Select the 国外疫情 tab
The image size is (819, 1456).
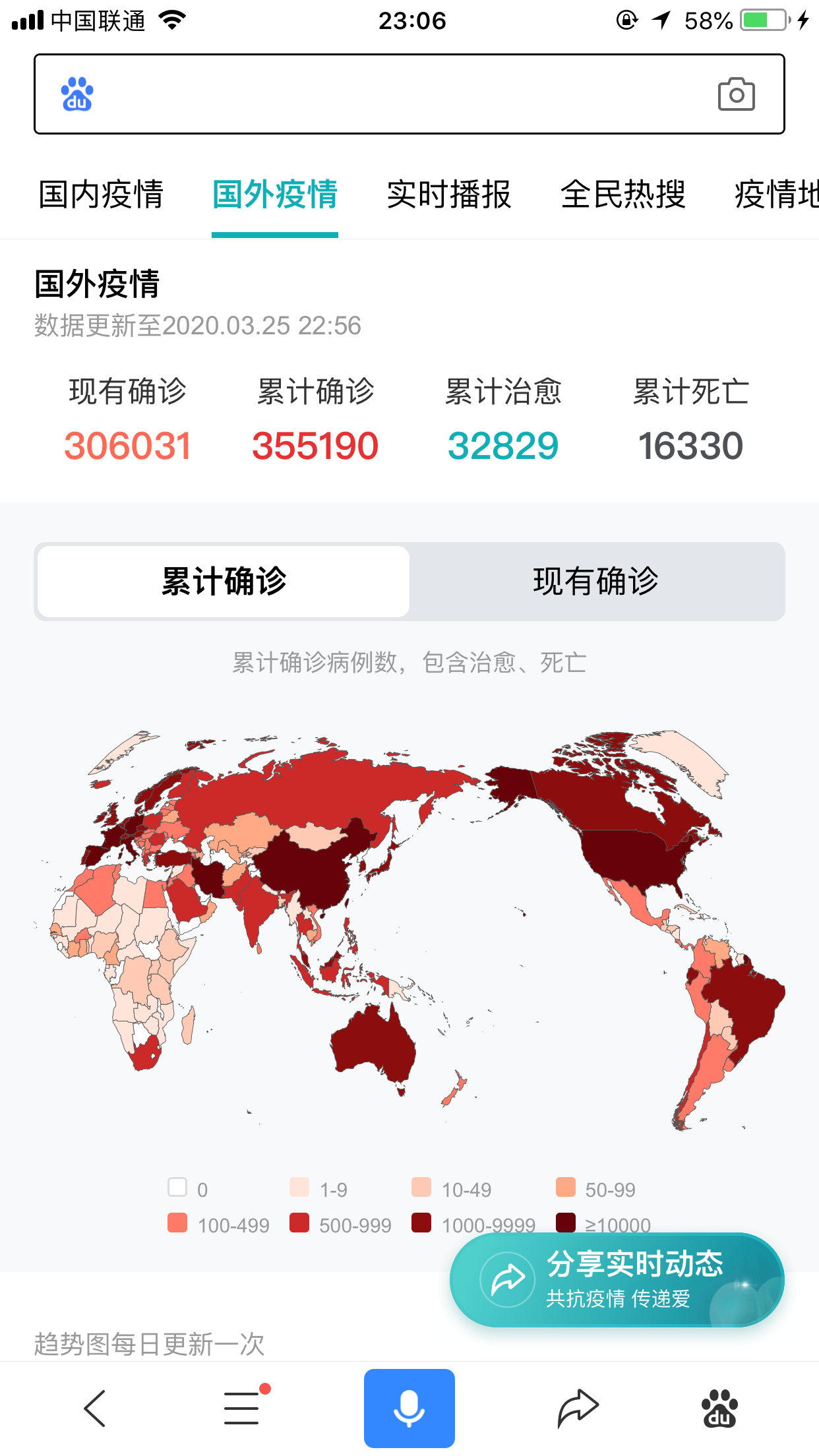pyautogui.click(x=275, y=195)
